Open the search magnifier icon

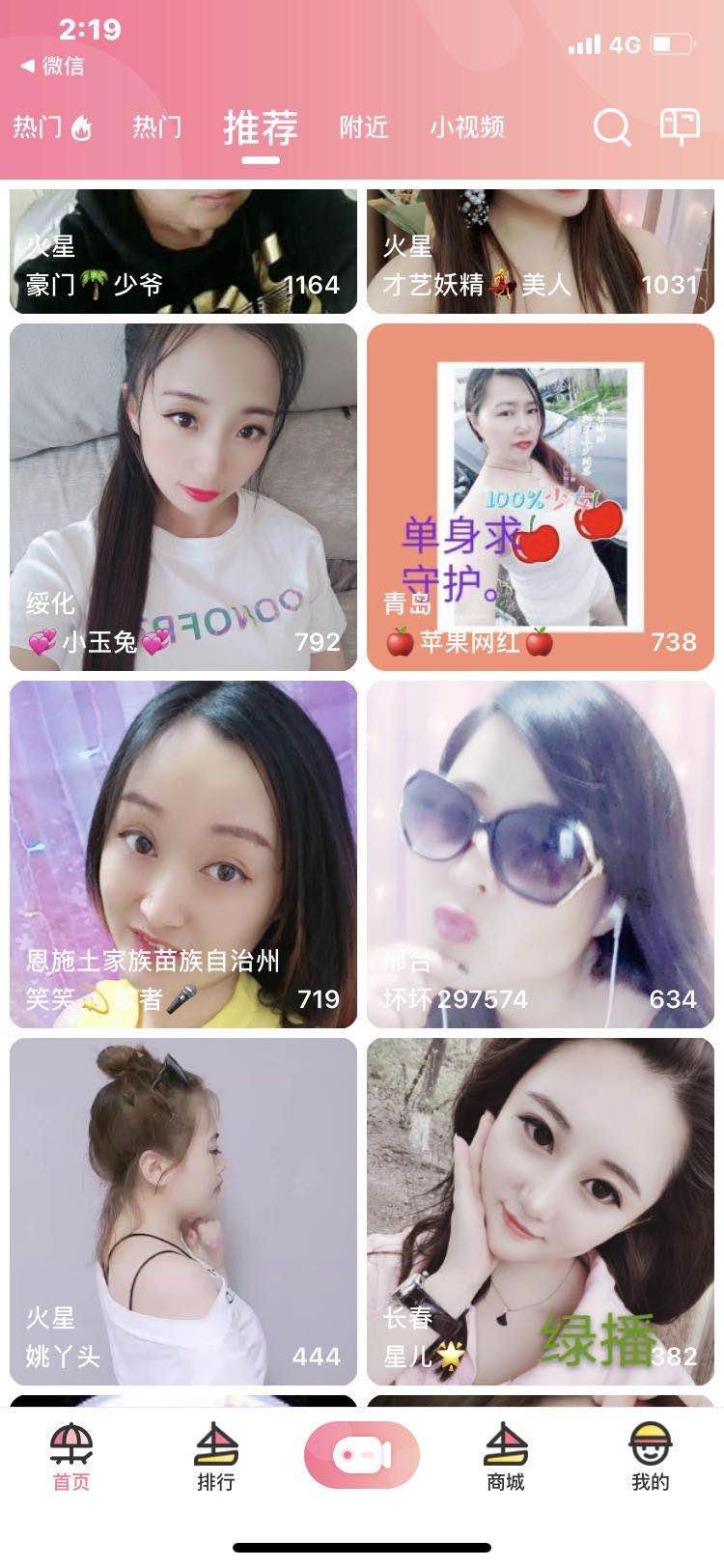[610, 127]
